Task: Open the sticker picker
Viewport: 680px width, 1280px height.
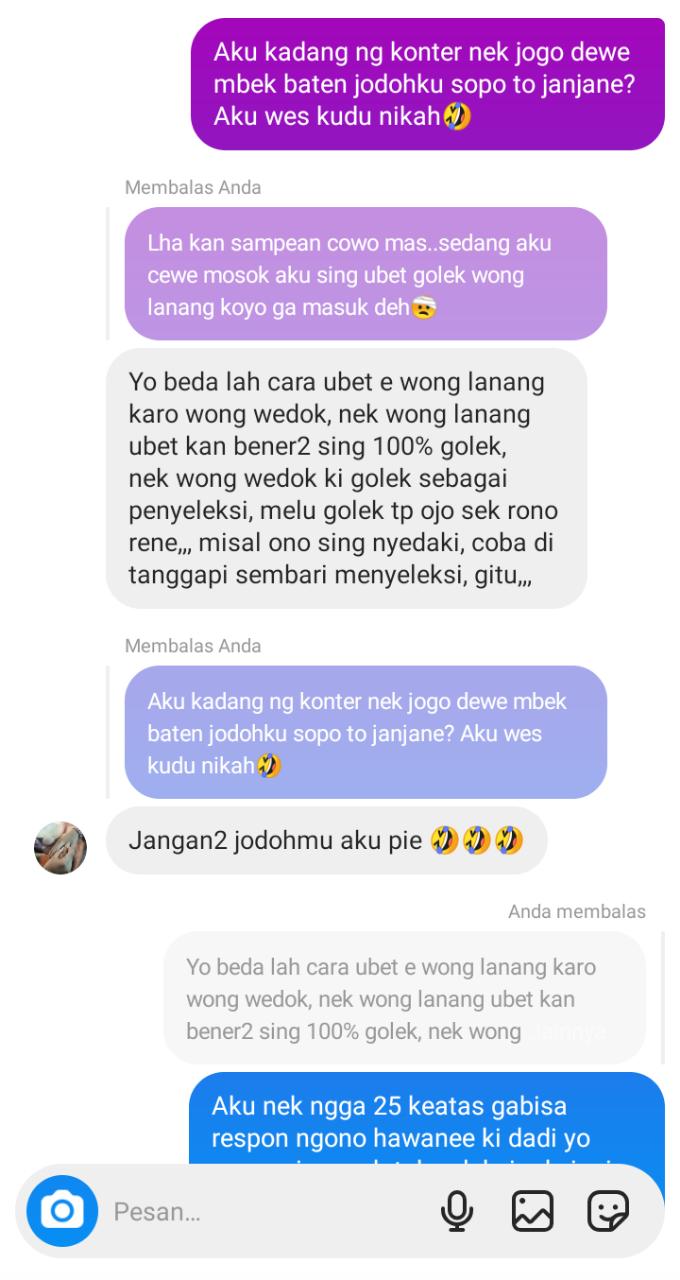Action: pos(608,1212)
